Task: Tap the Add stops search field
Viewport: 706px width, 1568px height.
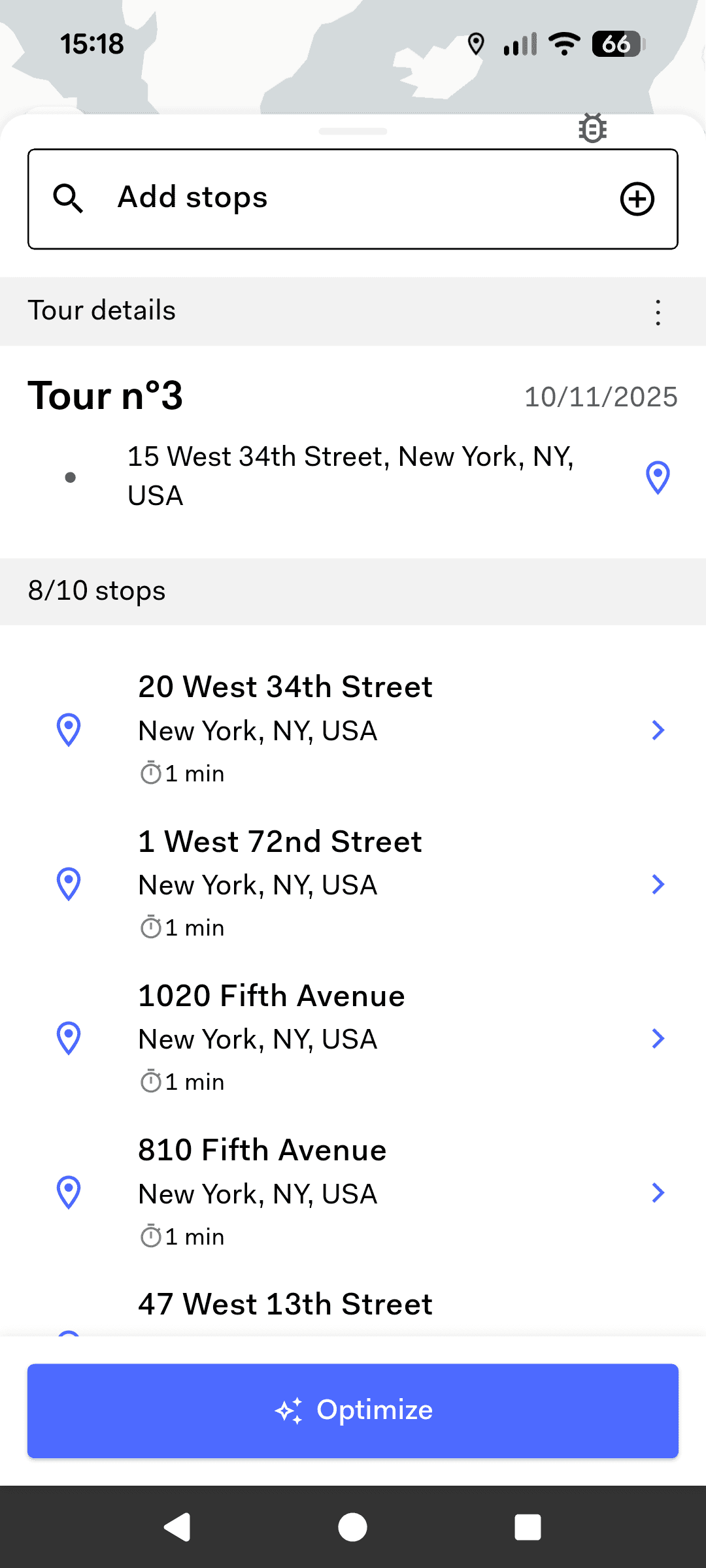Action: 327,199
